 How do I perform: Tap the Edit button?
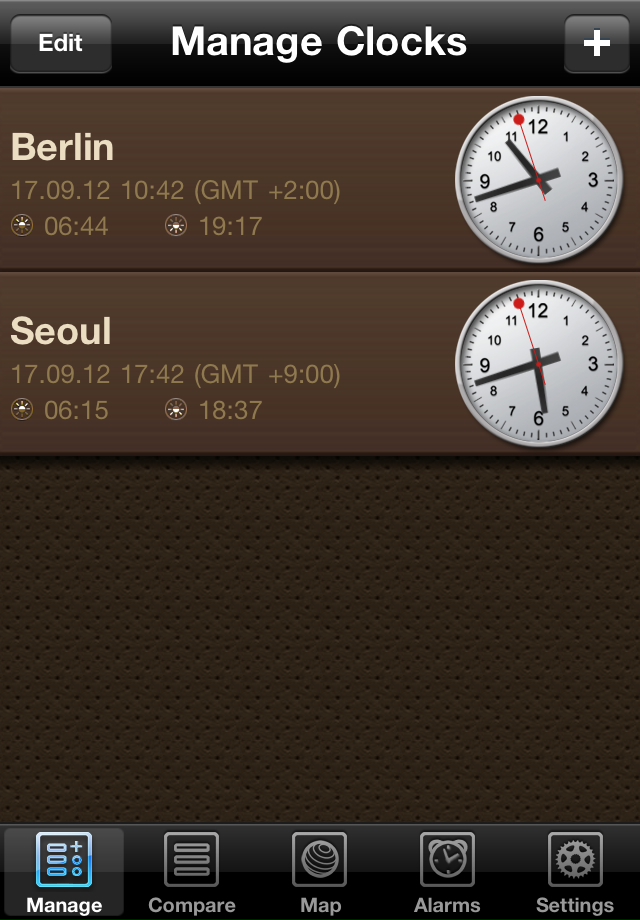pyautogui.click(x=60, y=44)
